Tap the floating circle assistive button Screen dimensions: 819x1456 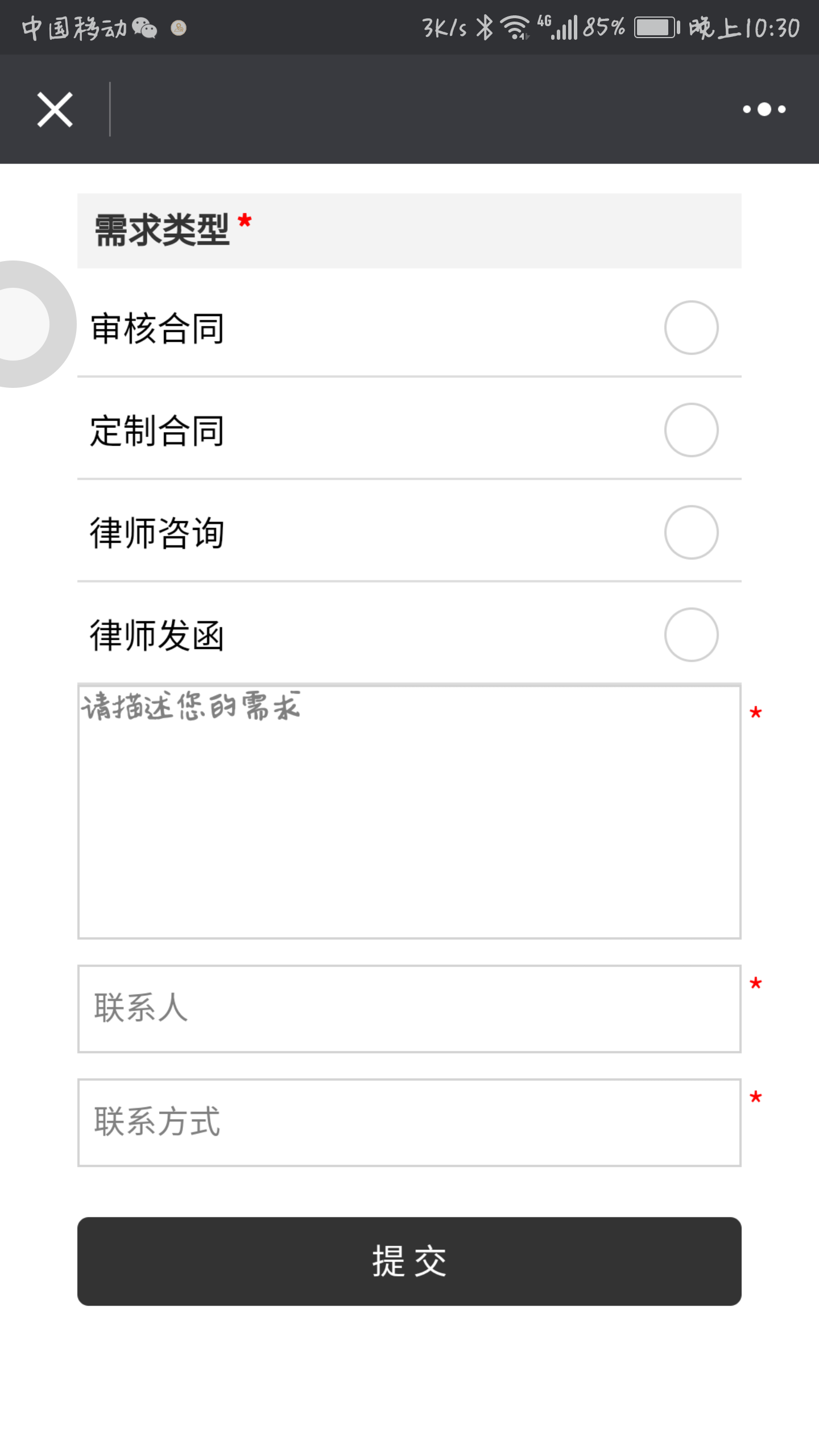(x=23, y=324)
